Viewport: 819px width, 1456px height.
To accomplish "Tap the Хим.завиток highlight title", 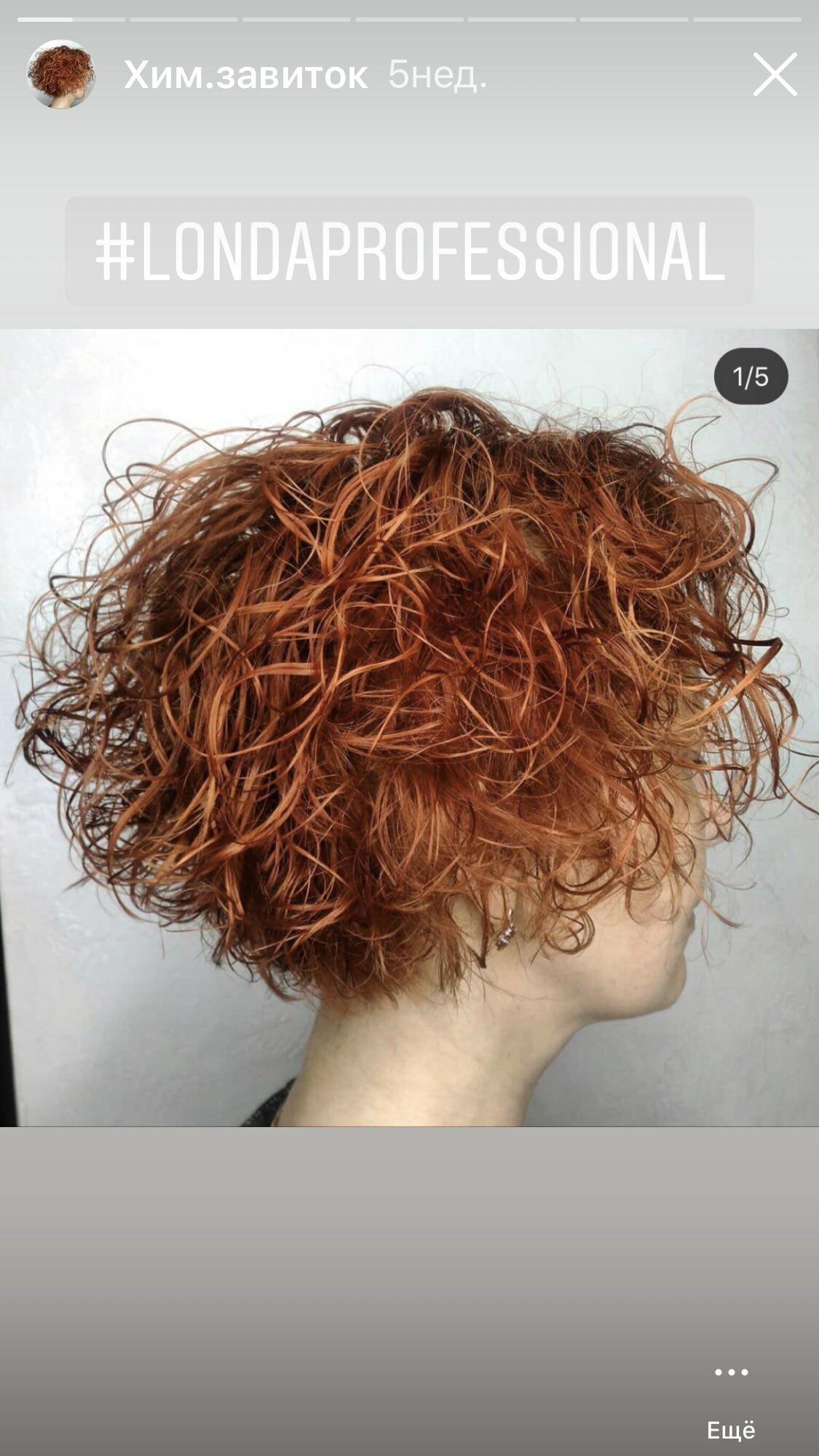I will (x=245, y=74).
